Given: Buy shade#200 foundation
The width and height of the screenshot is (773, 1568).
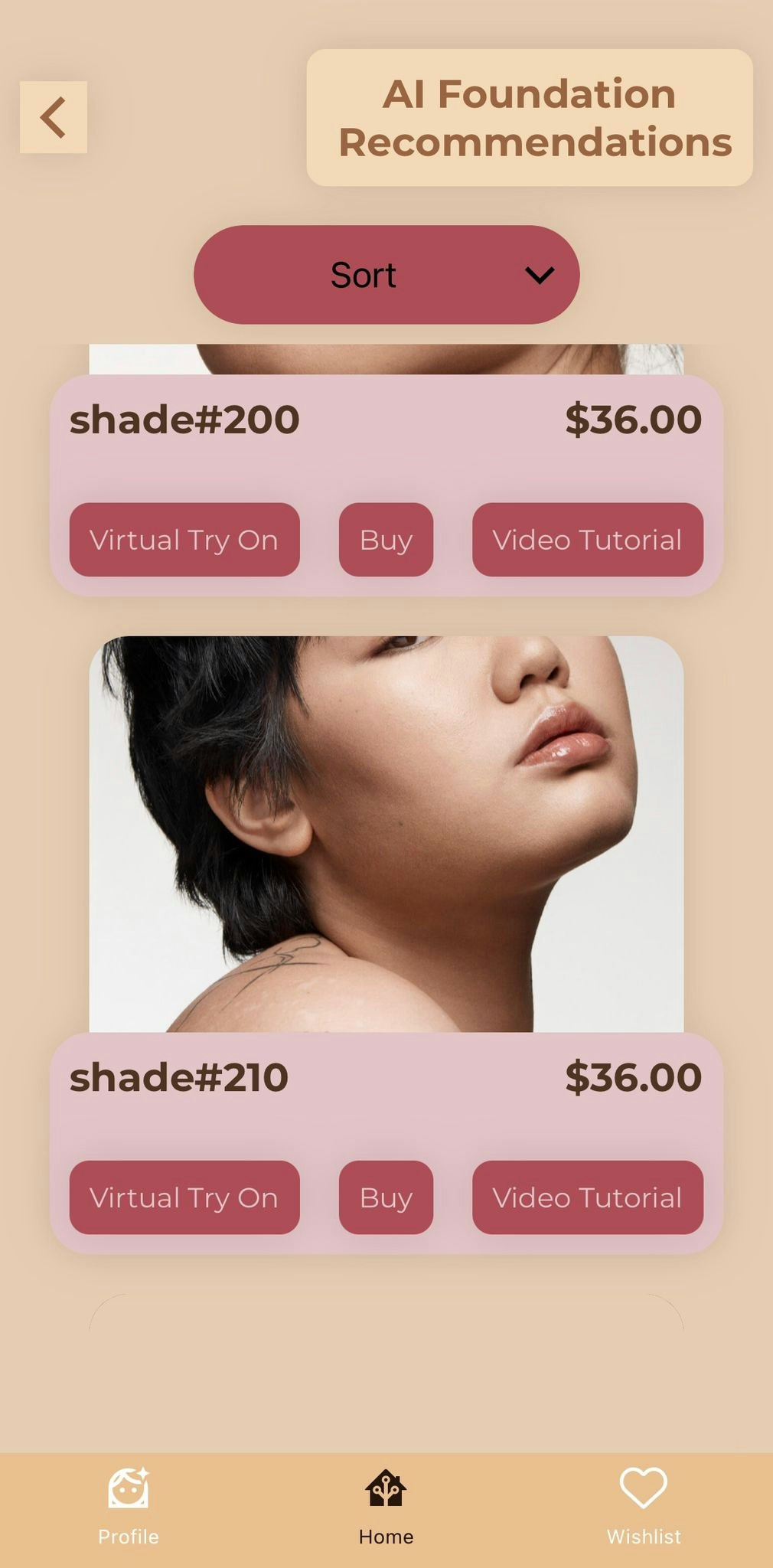Looking at the screenshot, I should (x=386, y=540).
